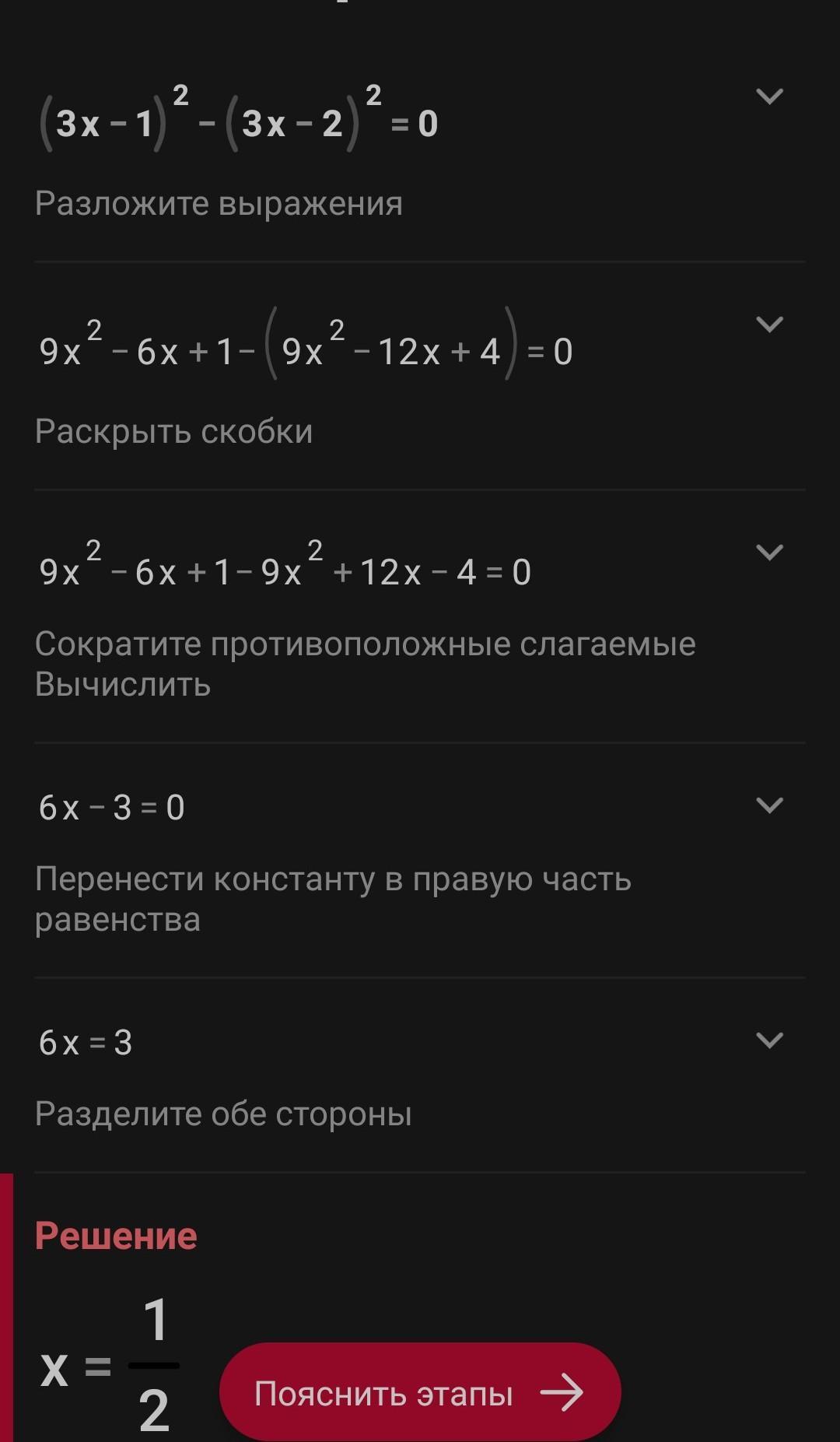
Task: Tap the Пояснить этапы button
Action: click(x=420, y=1393)
